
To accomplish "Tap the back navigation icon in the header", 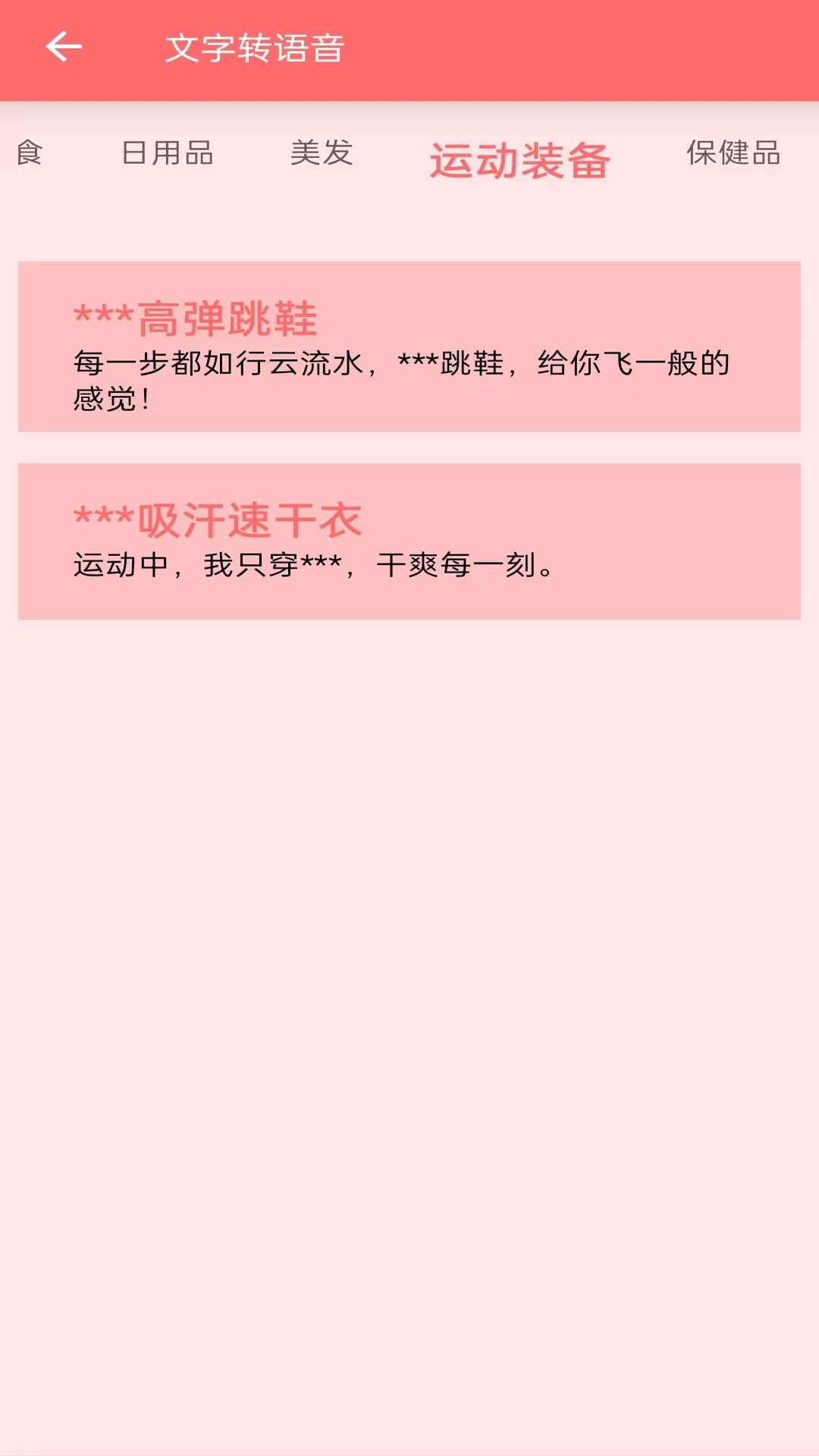I will [64, 45].
